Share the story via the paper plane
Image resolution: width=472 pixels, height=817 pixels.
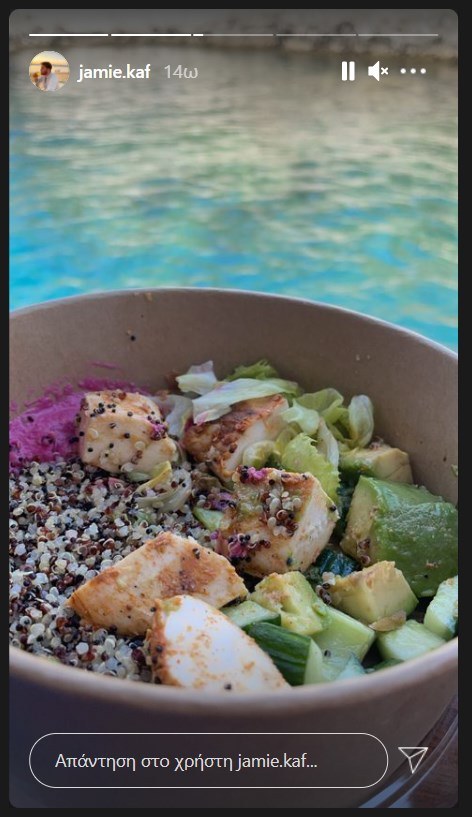click(413, 759)
